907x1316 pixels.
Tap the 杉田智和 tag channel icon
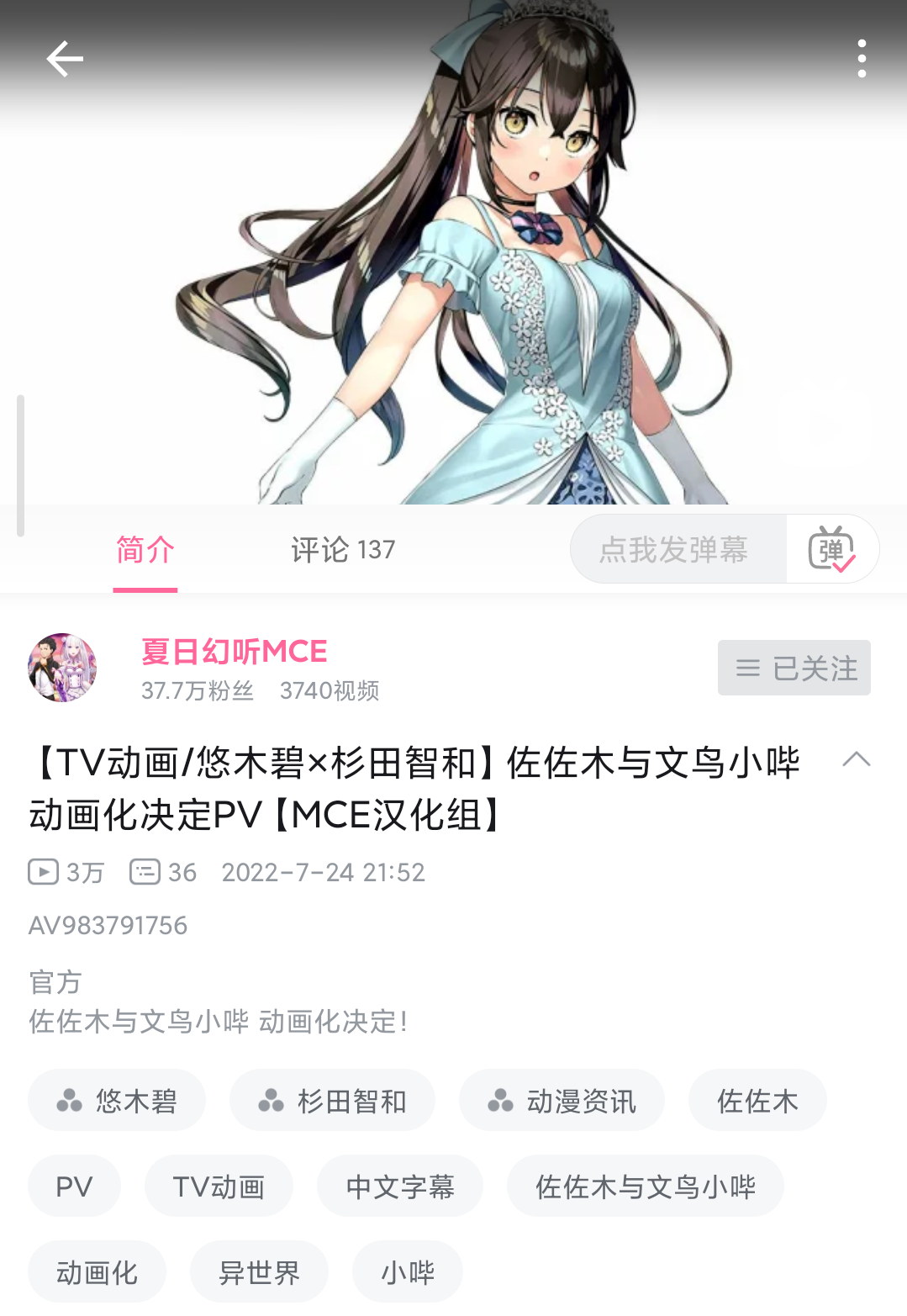(273, 1100)
